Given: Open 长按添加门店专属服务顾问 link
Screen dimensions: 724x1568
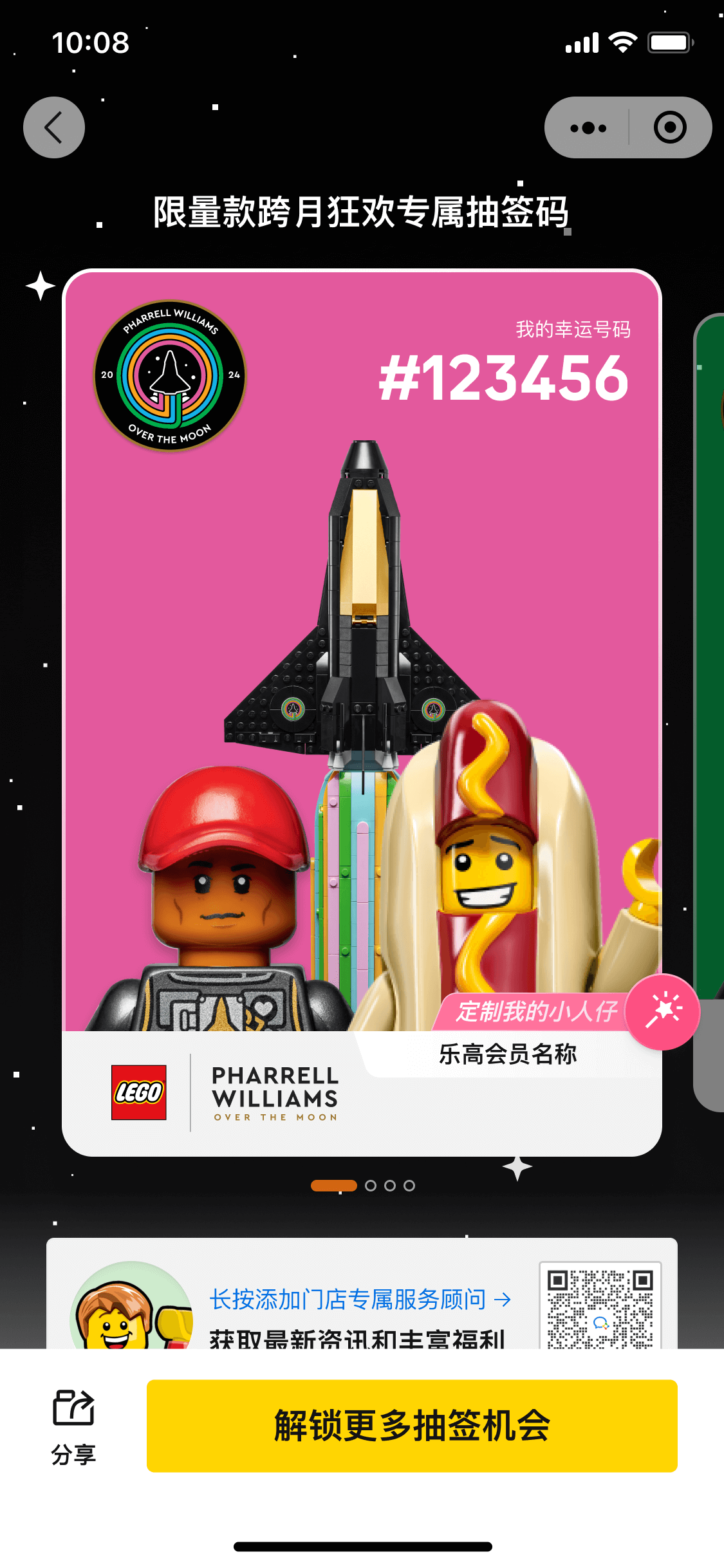Looking at the screenshot, I should 360,1300.
